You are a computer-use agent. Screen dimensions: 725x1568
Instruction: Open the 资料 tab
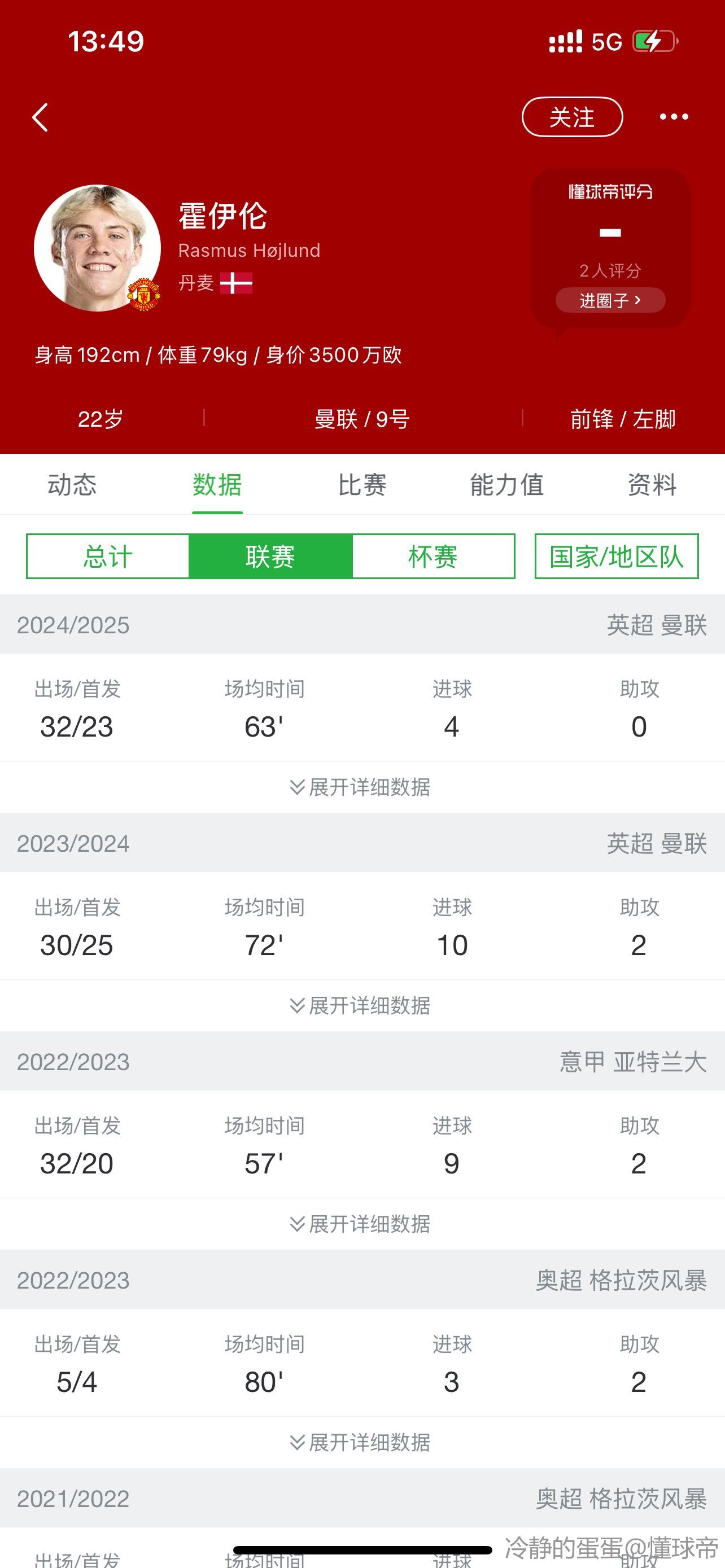(652, 485)
